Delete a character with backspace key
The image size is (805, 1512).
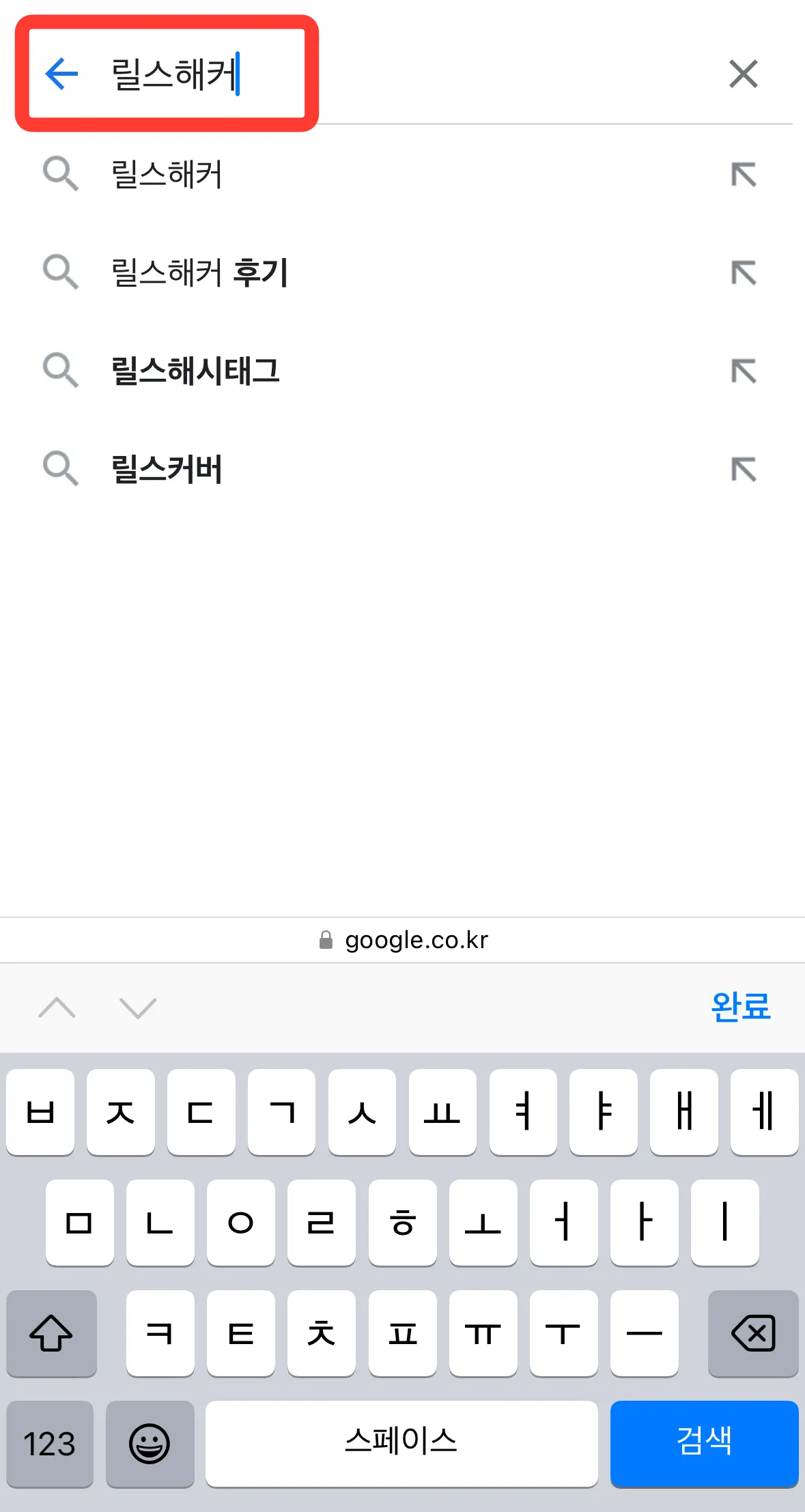click(x=752, y=1332)
